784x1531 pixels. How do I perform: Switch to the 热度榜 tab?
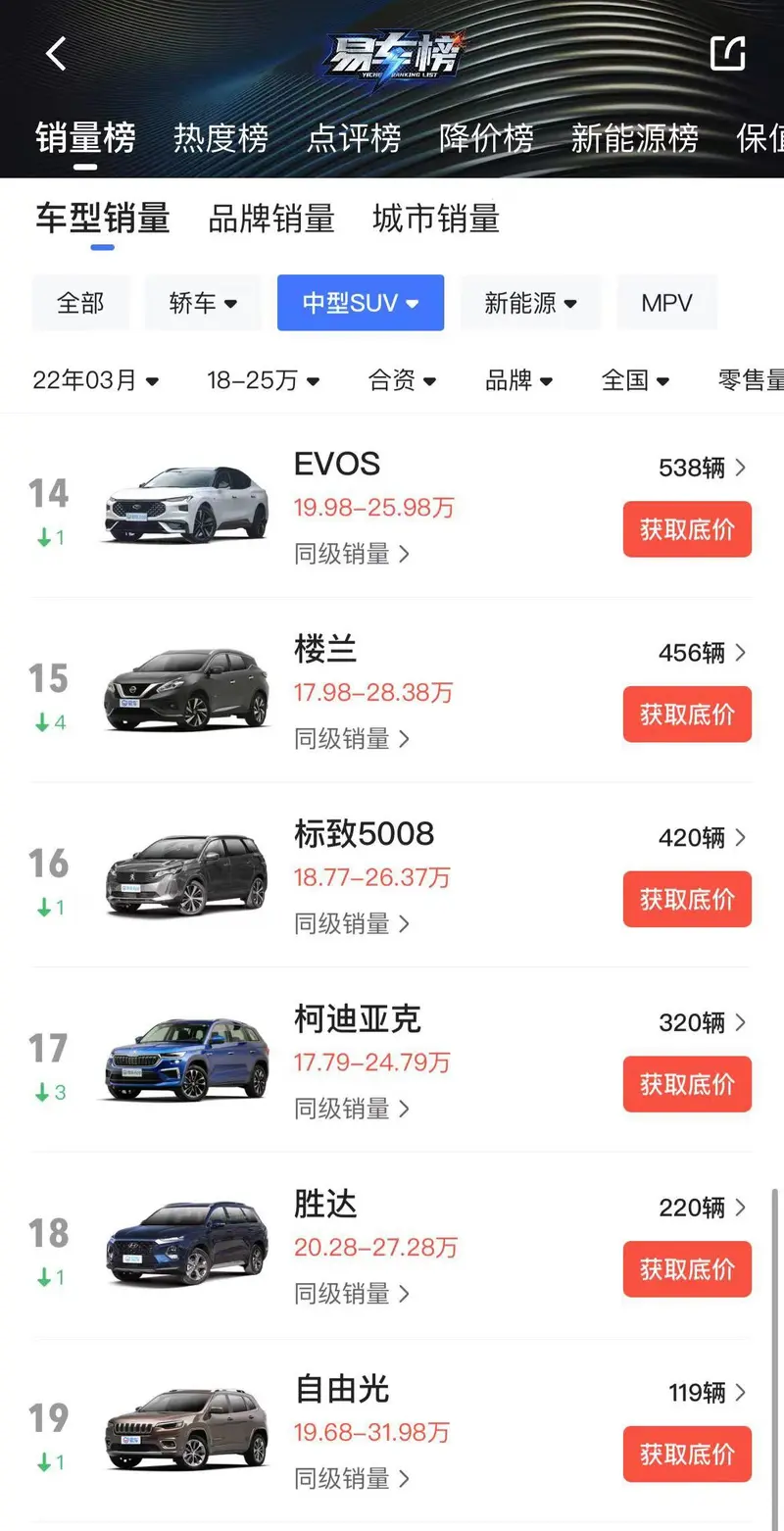point(220,138)
